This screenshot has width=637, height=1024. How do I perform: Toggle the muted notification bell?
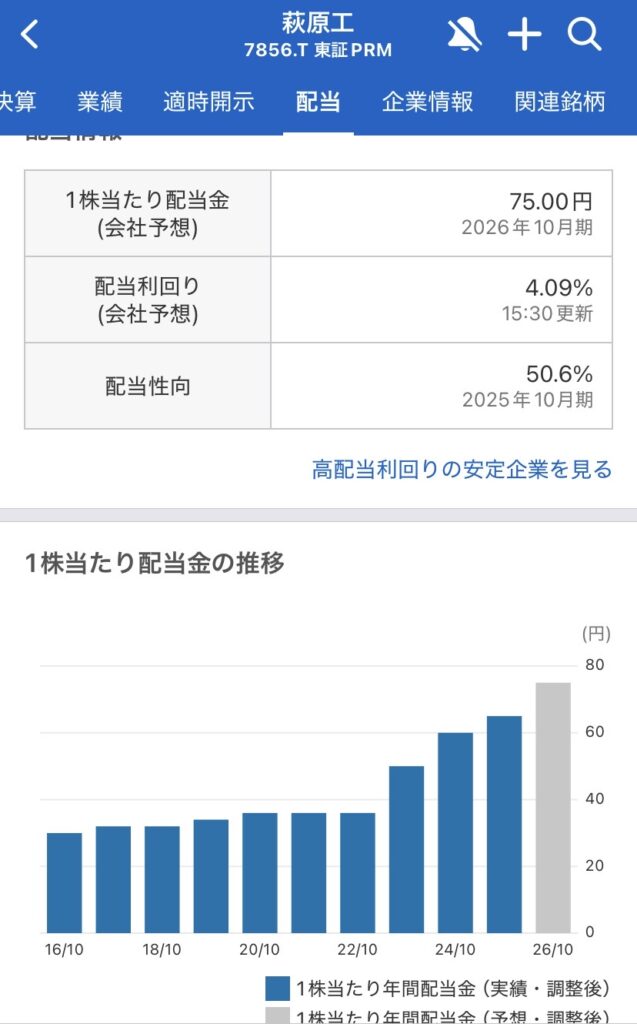(464, 35)
